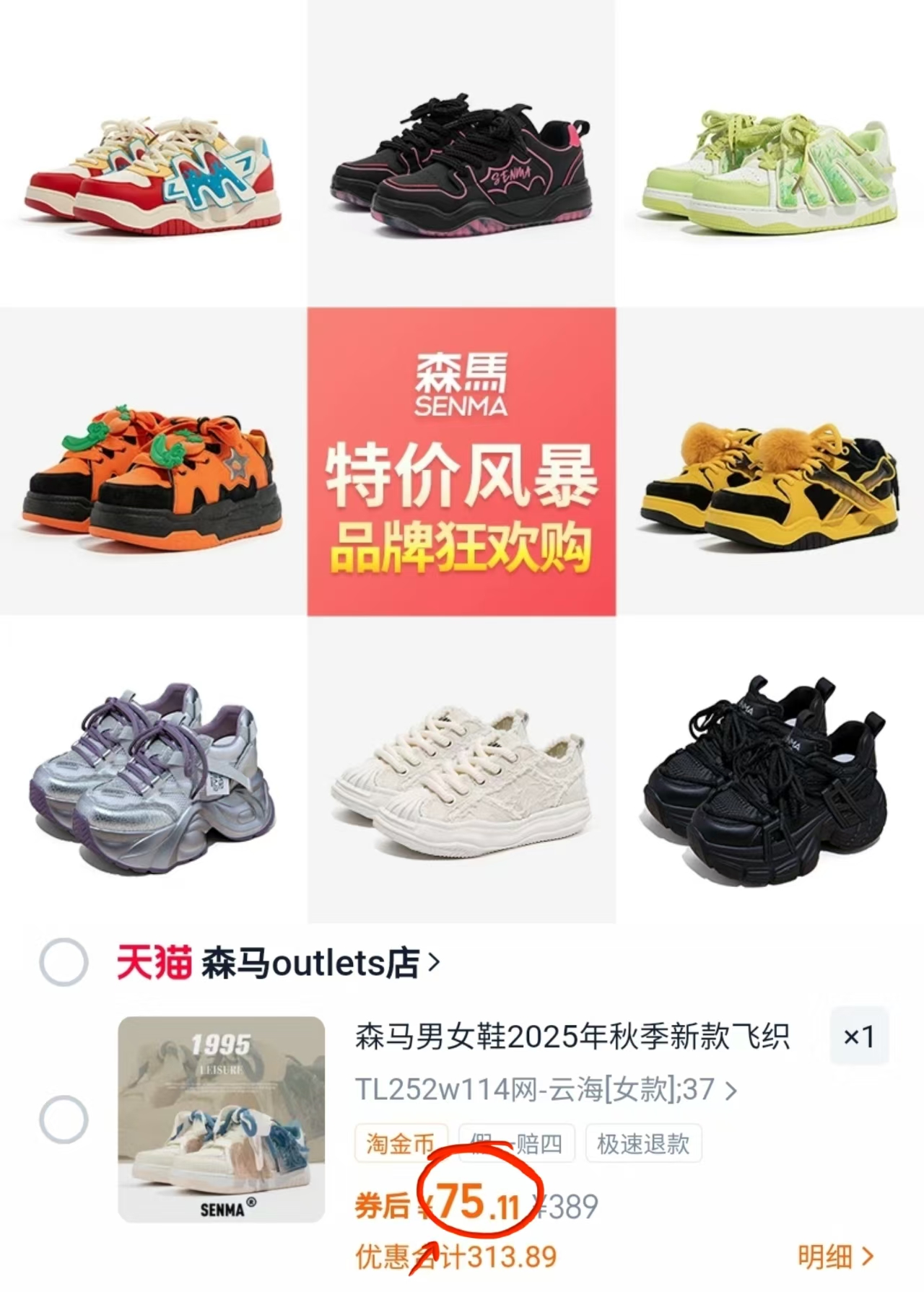Tap the 极速退款 fast-refund badge
Image resolution: width=924 pixels, height=1292 pixels.
tap(645, 1142)
